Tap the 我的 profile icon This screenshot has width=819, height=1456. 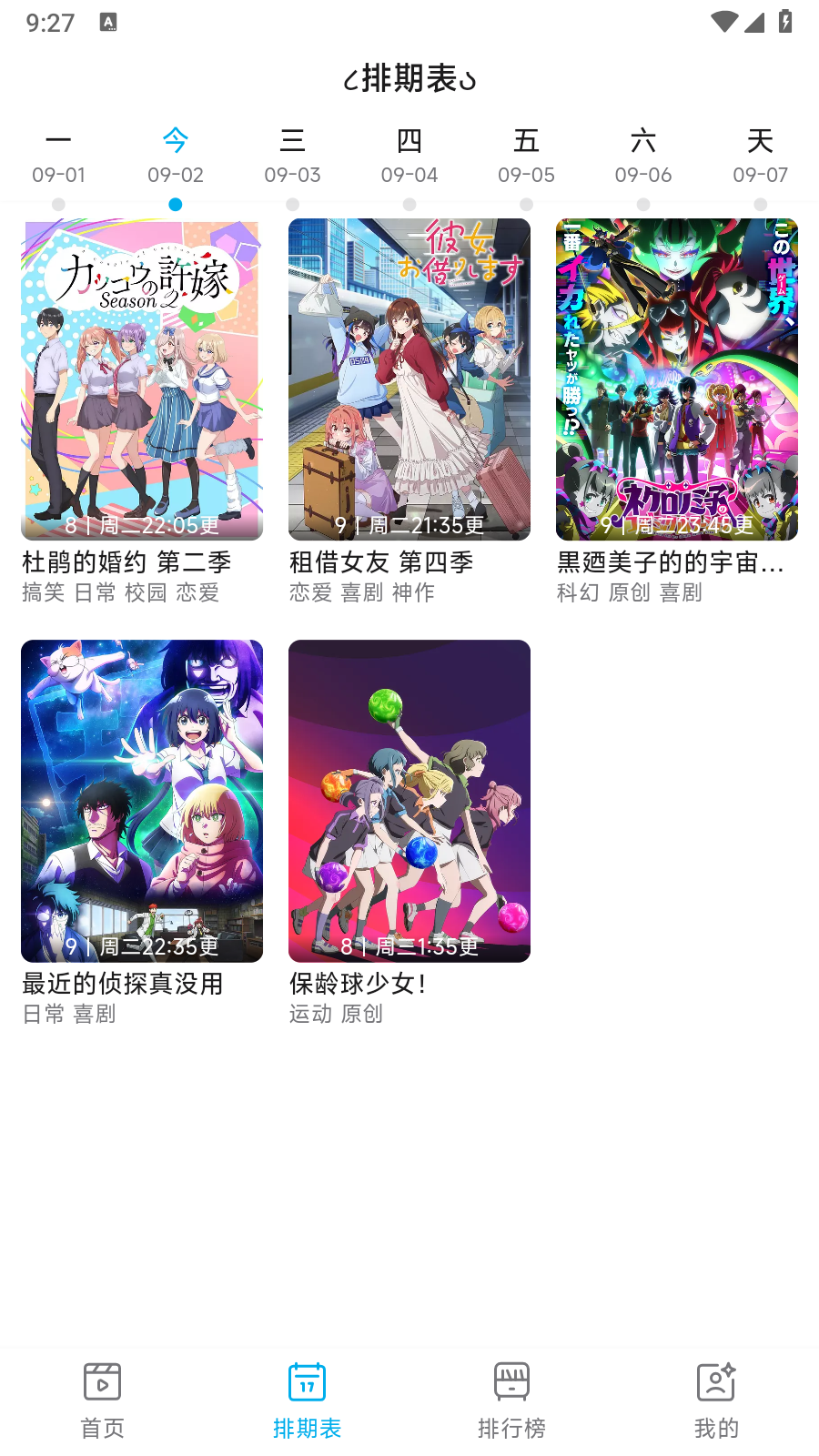coord(716,1381)
